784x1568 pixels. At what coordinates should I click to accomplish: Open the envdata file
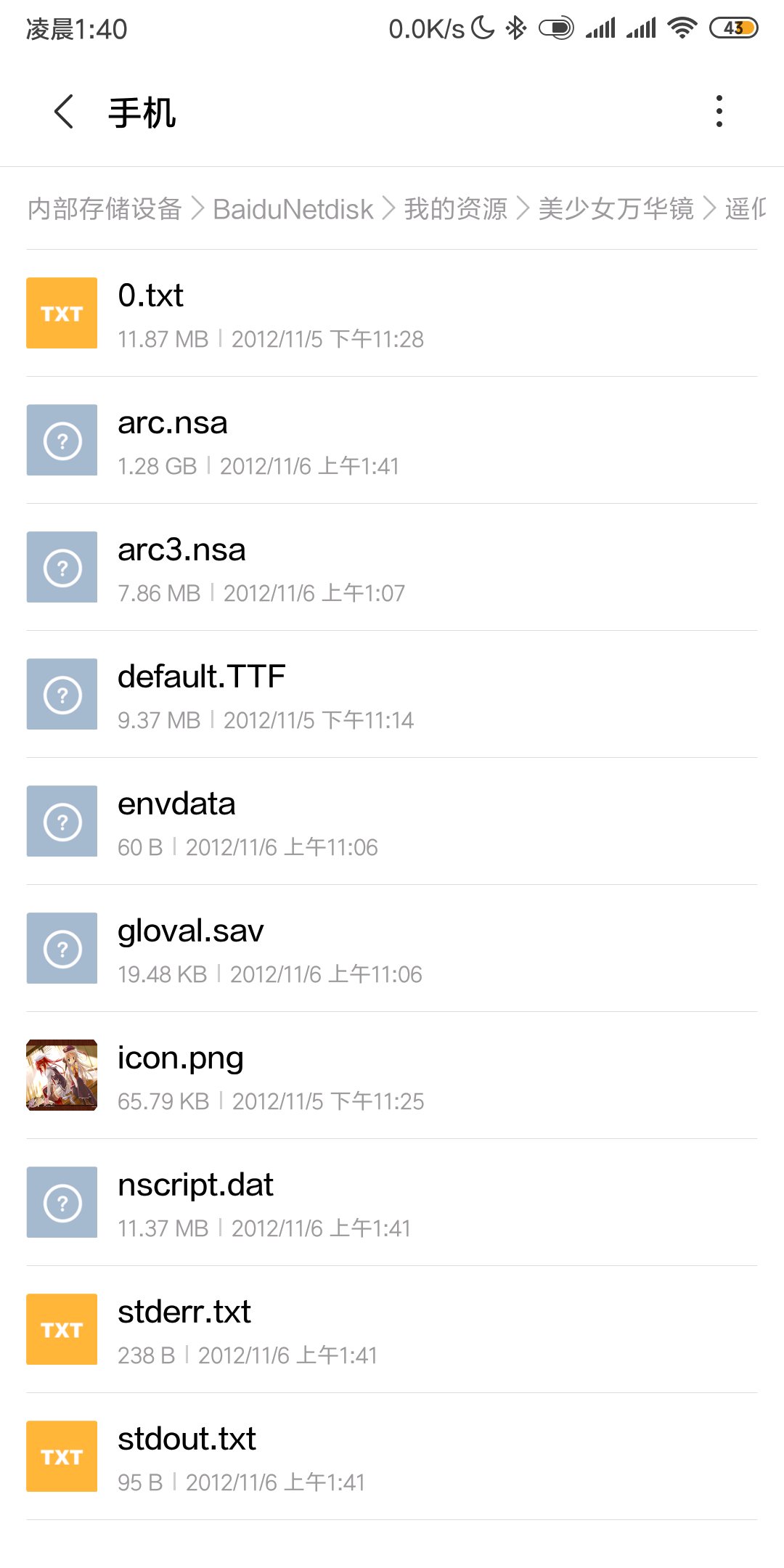[x=392, y=821]
